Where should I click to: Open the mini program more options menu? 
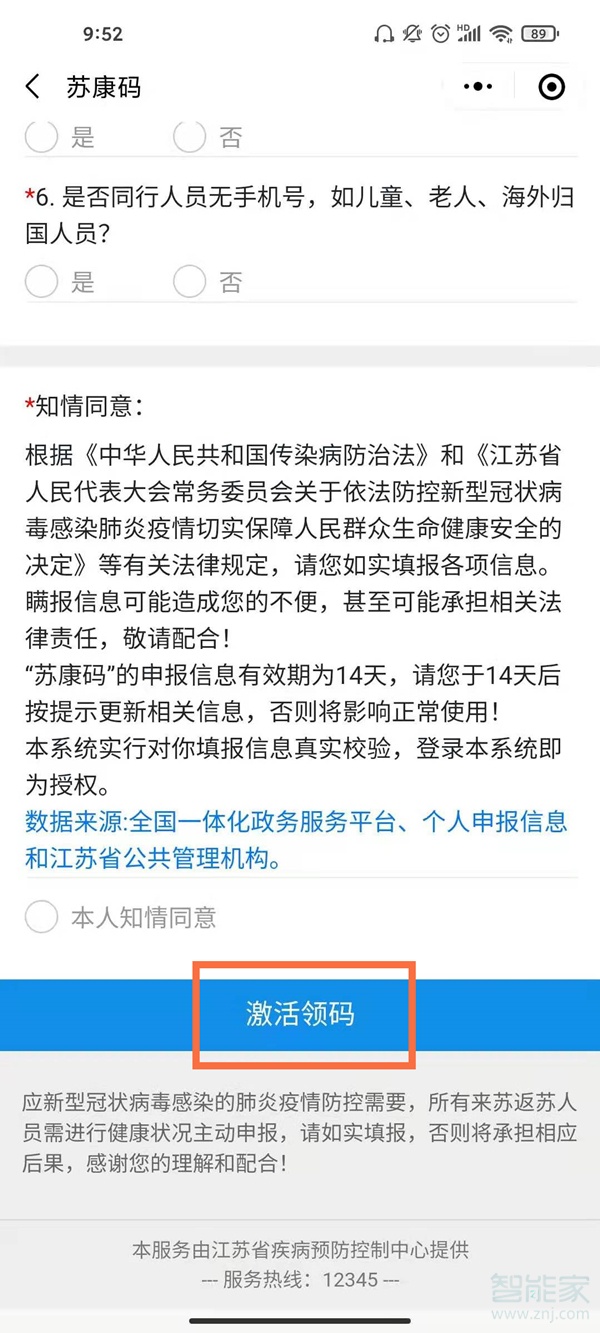tap(479, 87)
